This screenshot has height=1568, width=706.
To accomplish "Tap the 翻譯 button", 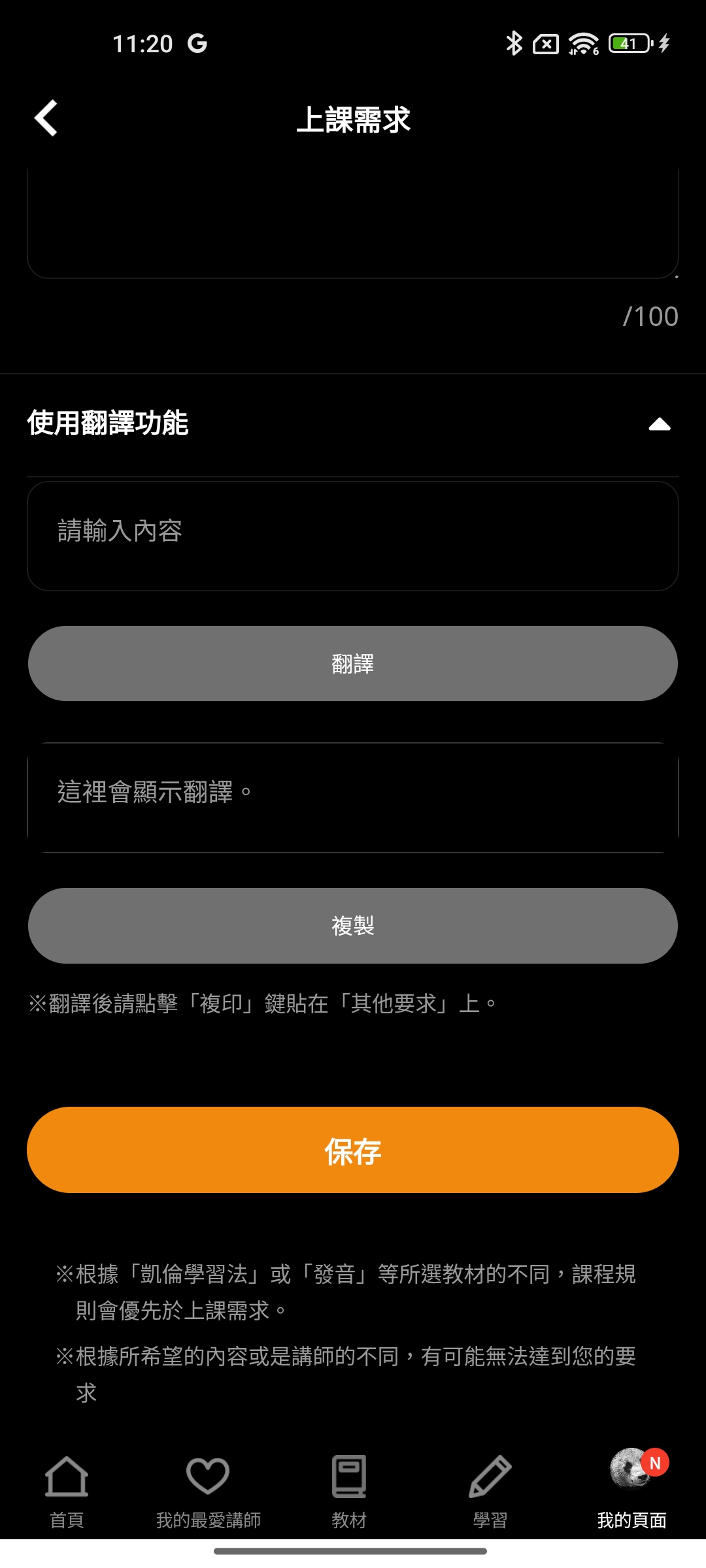I will point(353,664).
